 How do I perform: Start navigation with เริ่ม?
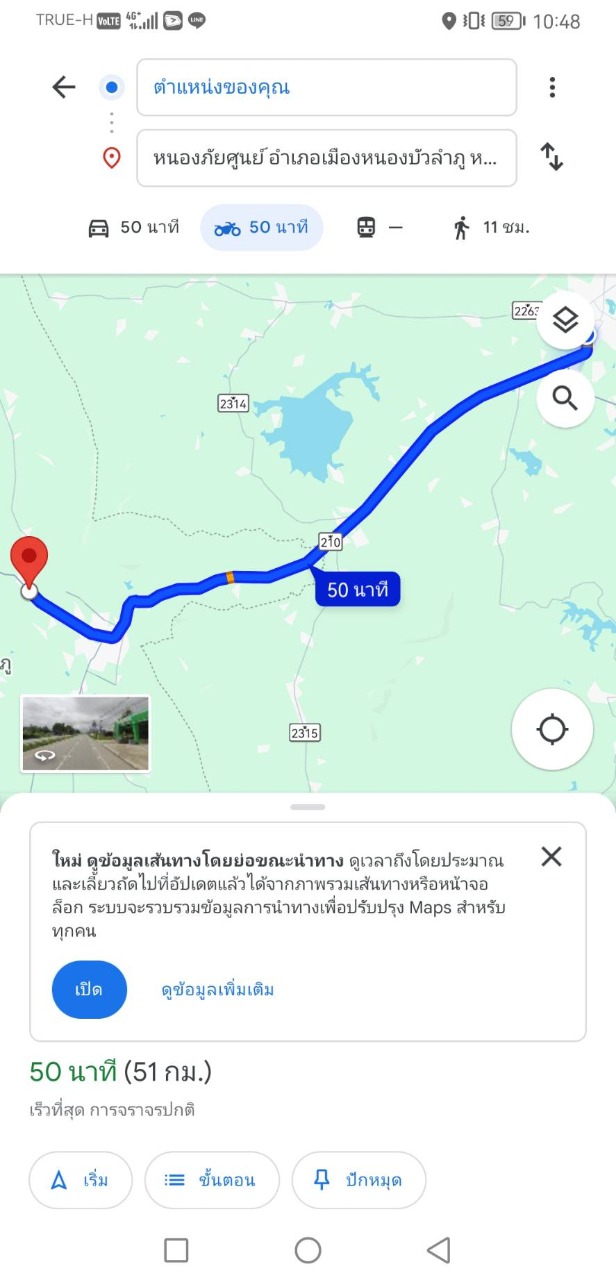(81, 1180)
